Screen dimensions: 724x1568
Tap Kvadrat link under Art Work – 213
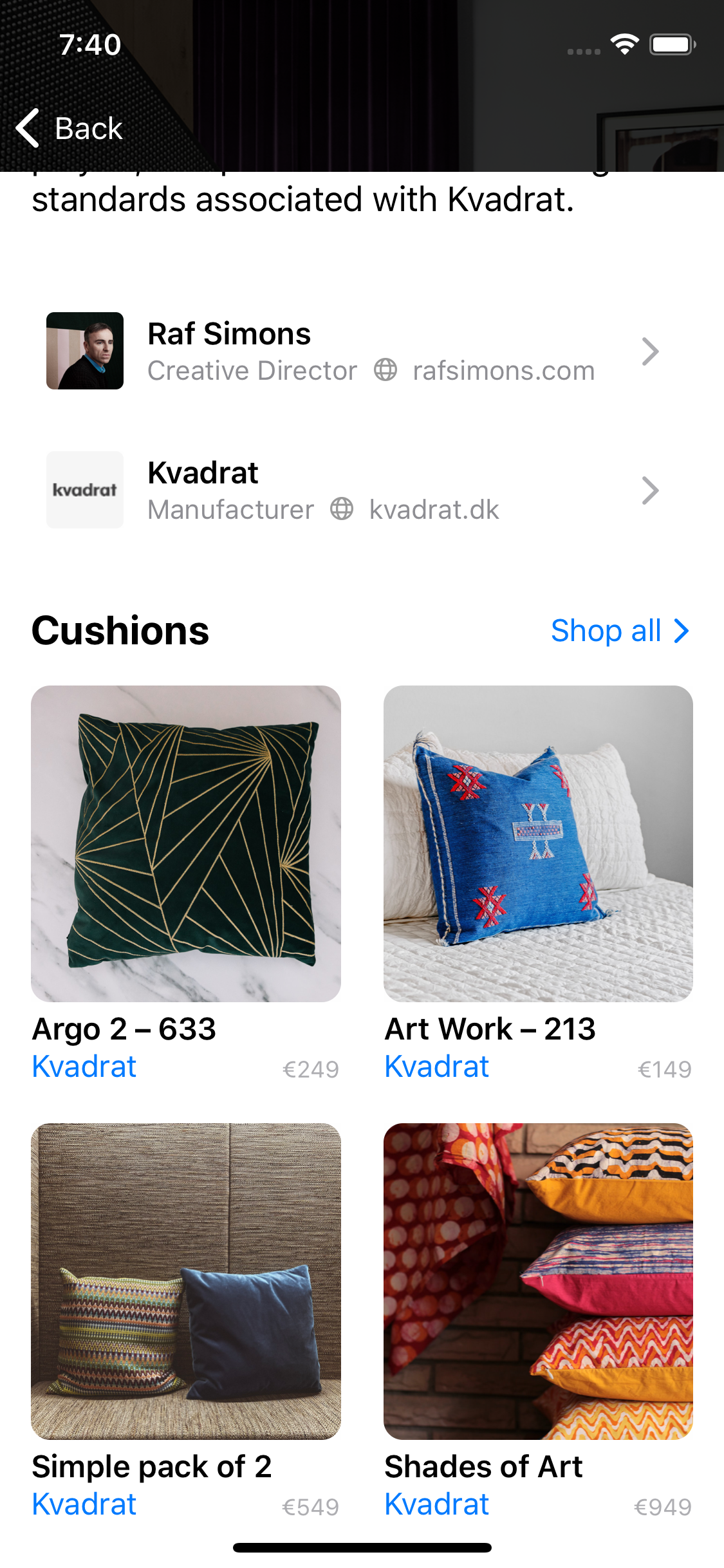click(437, 1067)
